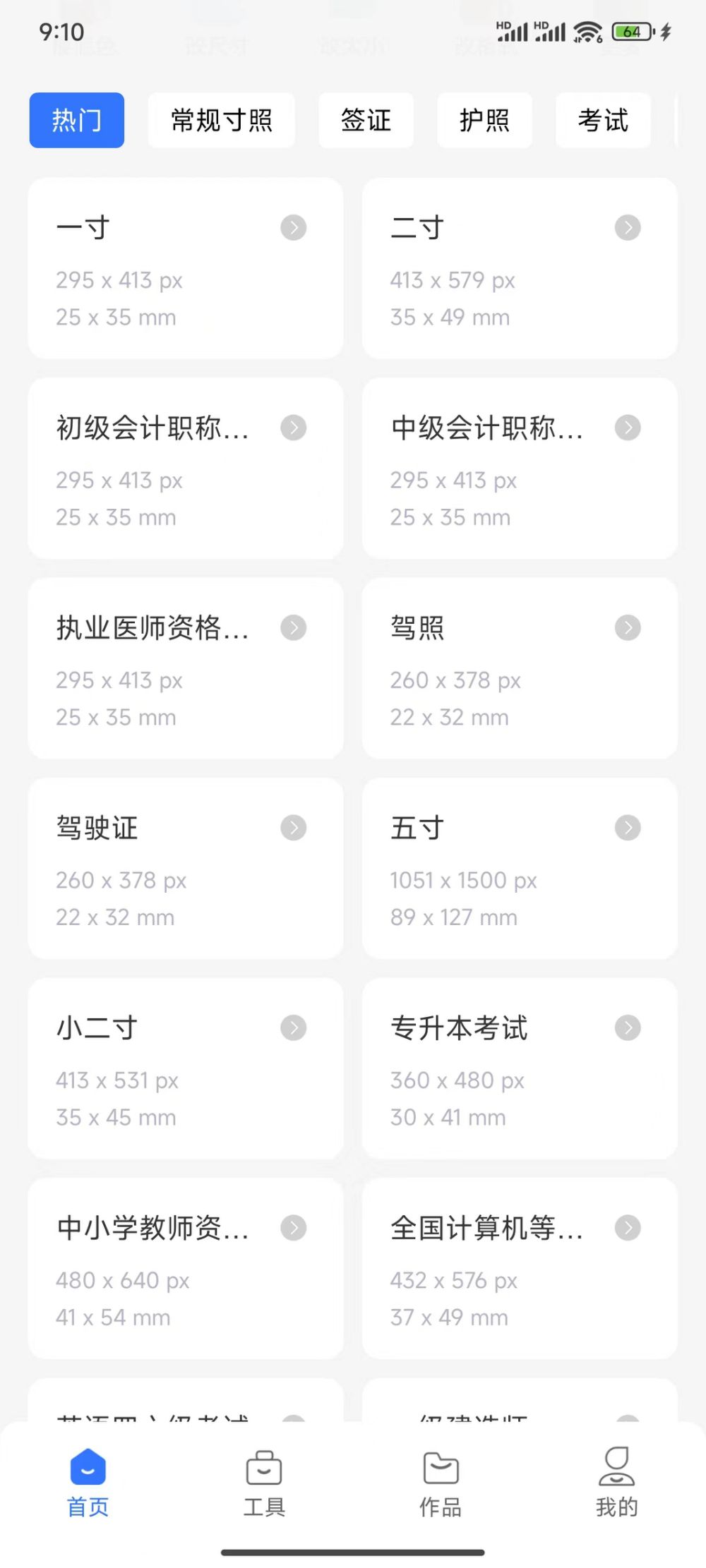
Task: Open the 护照 category tab
Action: [x=484, y=120]
